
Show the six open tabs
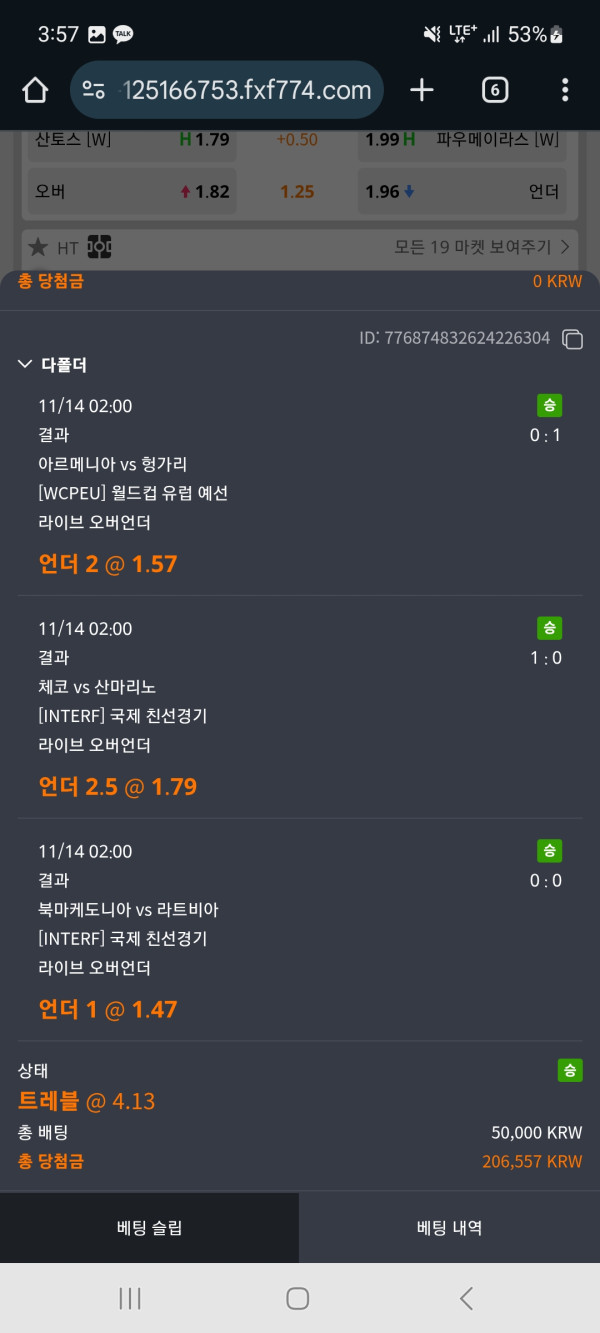[x=494, y=91]
